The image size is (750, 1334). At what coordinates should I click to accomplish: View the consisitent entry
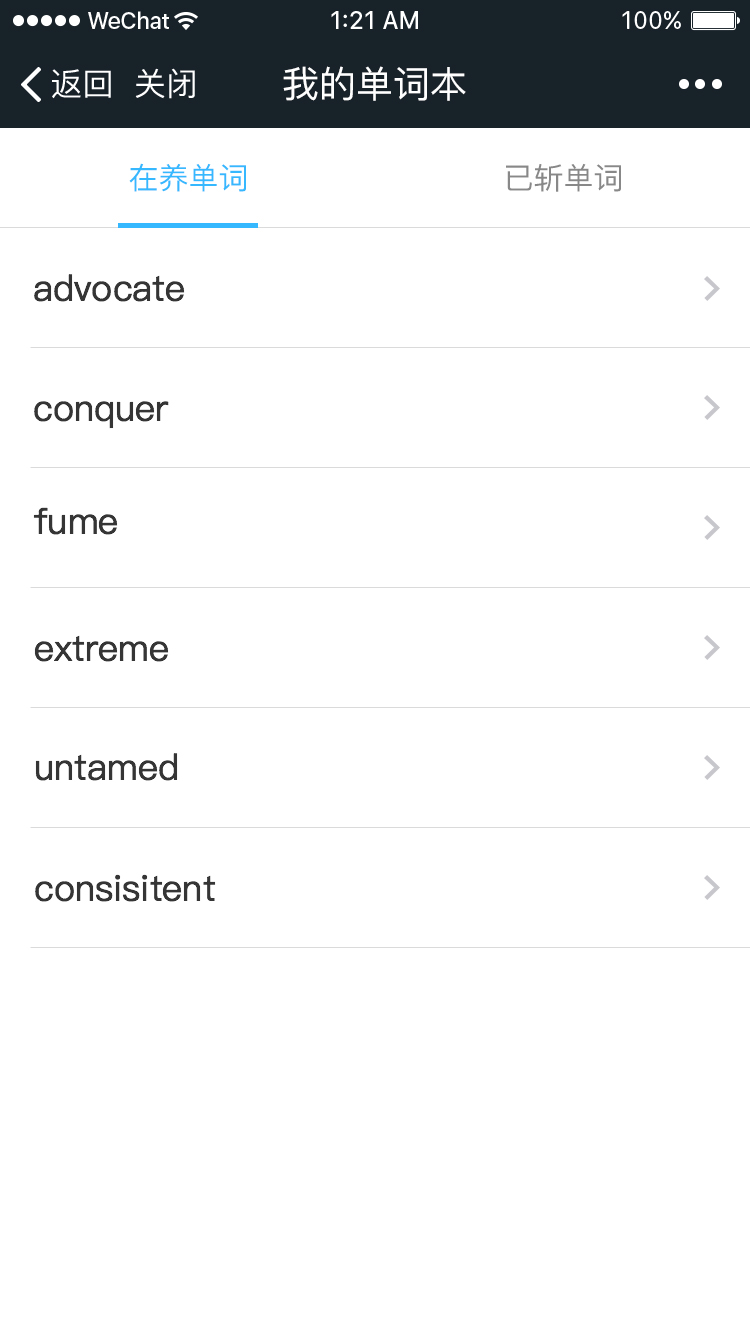(x=375, y=888)
